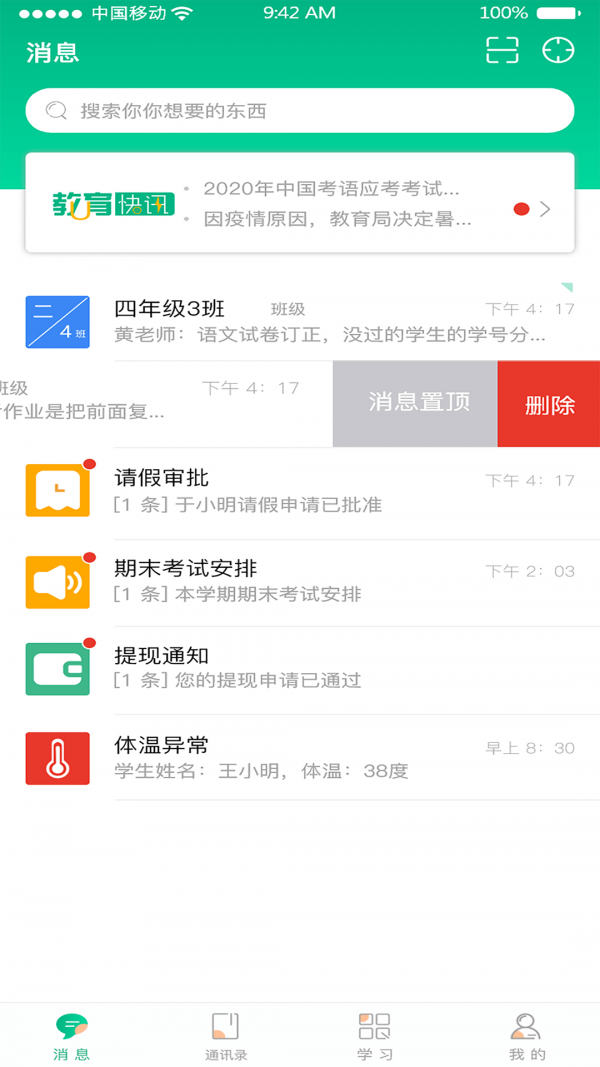View the 提现通知 message
Image resolution: width=600 pixels, height=1067 pixels.
[x=300, y=669]
